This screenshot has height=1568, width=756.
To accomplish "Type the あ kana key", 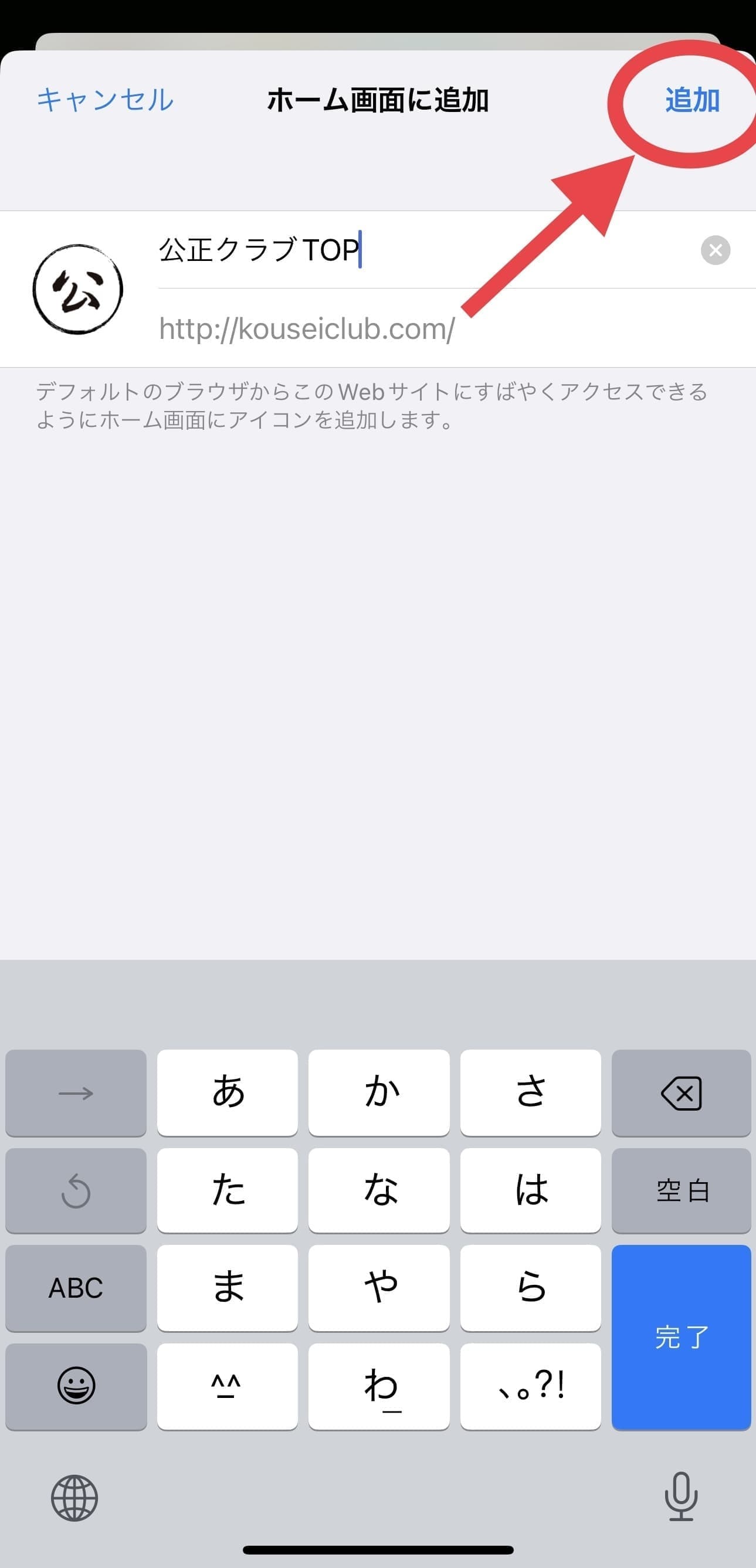I will (x=228, y=1093).
